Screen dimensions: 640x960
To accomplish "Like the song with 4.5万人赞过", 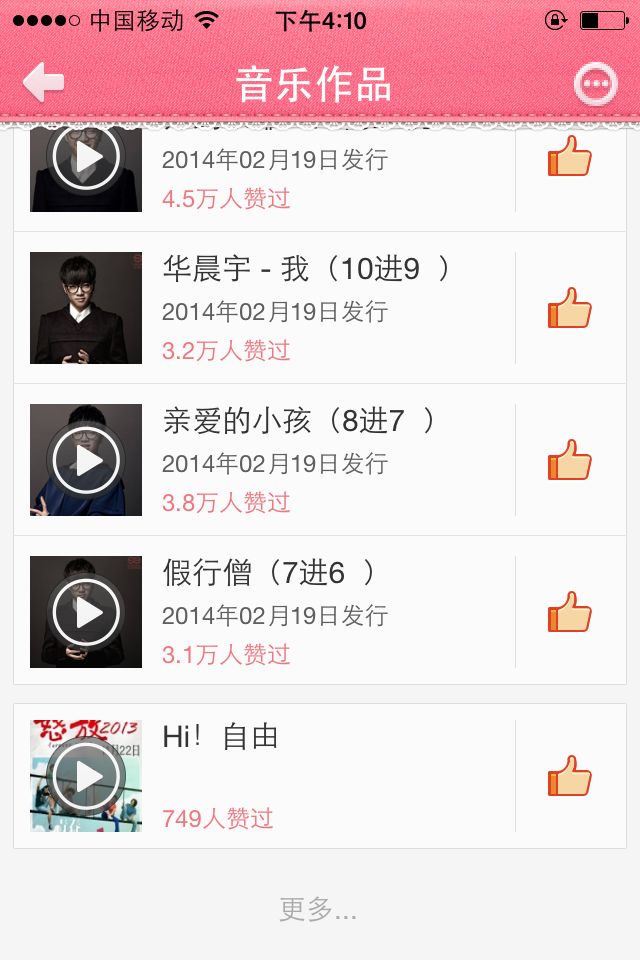I will pos(570,156).
